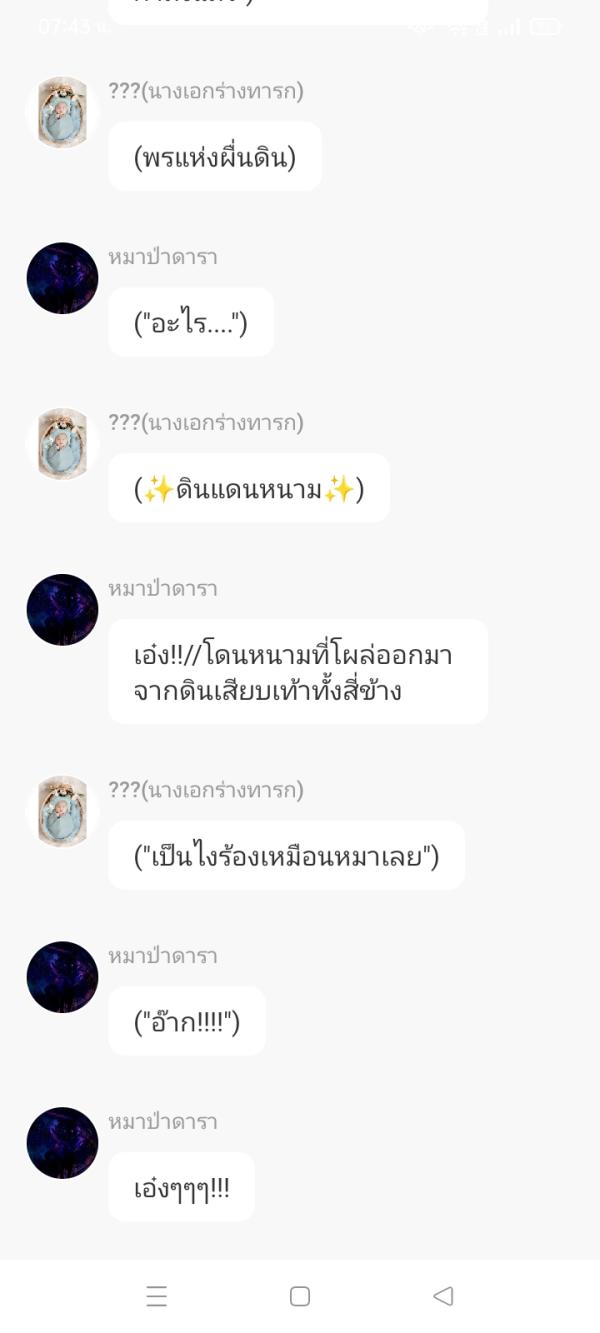Open the recent apps menu

pyautogui.click(x=156, y=1296)
